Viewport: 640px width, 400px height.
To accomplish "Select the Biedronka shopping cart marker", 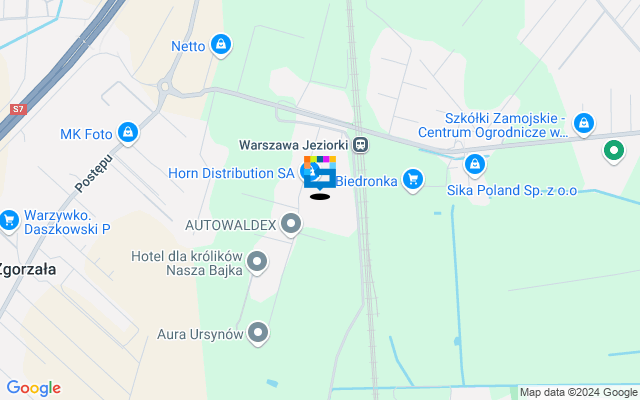I will coord(412,180).
